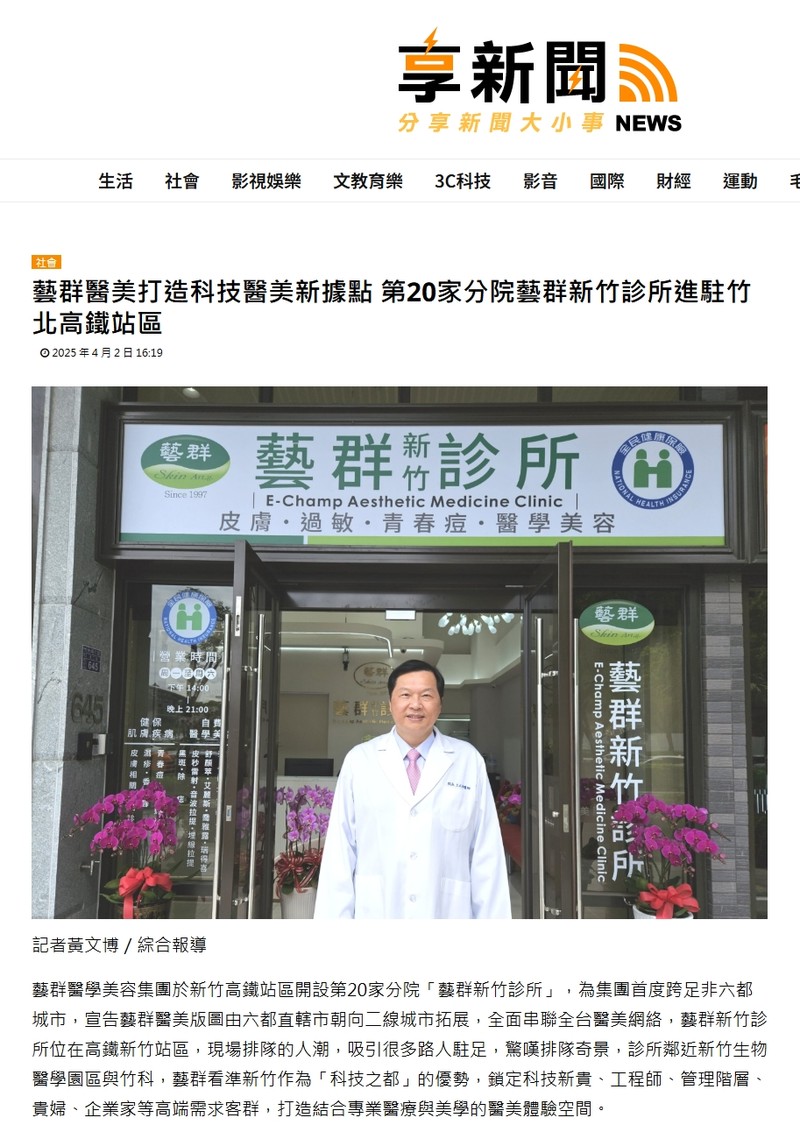
Task: Tap the orange 社會 tag above the headline
Action: (46, 262)
